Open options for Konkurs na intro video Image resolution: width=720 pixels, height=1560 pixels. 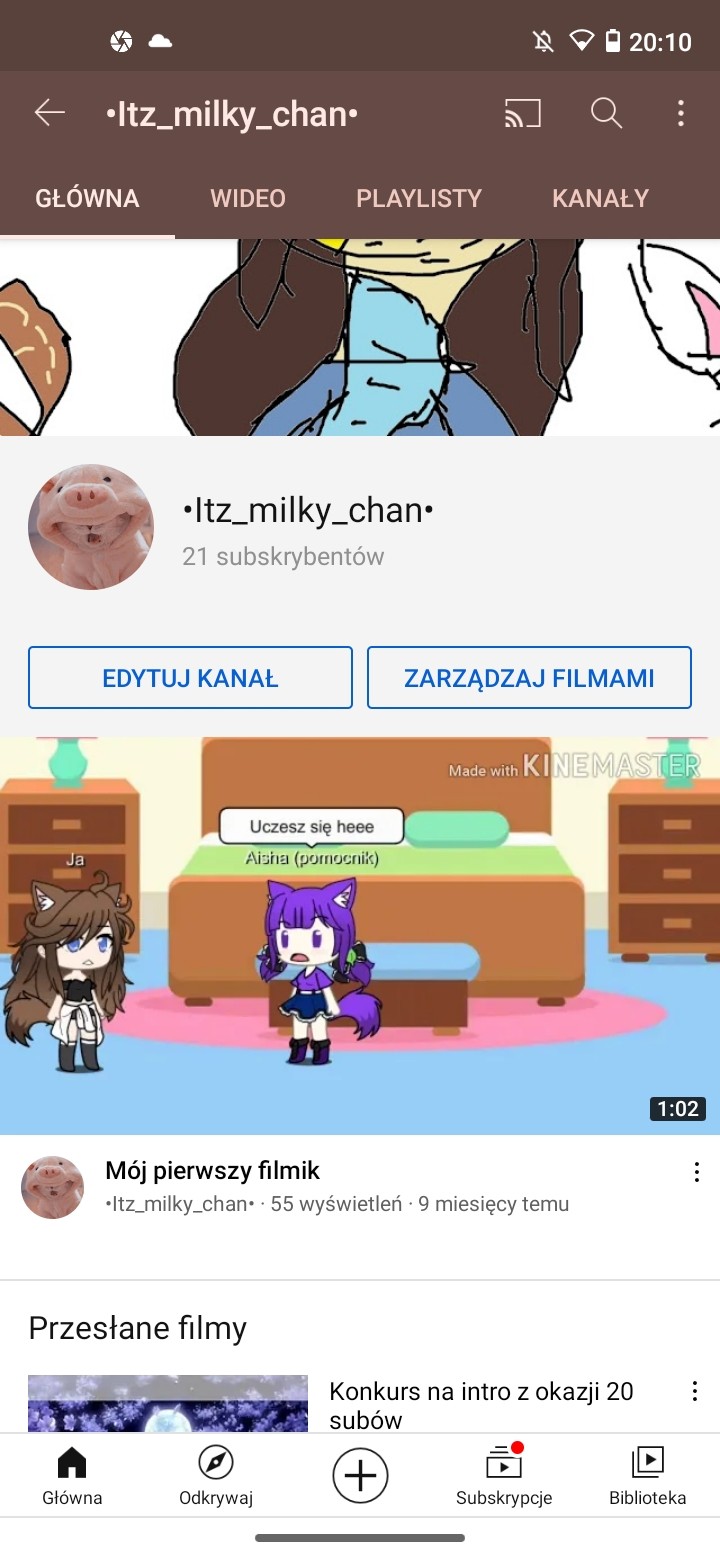[694, 1391]
